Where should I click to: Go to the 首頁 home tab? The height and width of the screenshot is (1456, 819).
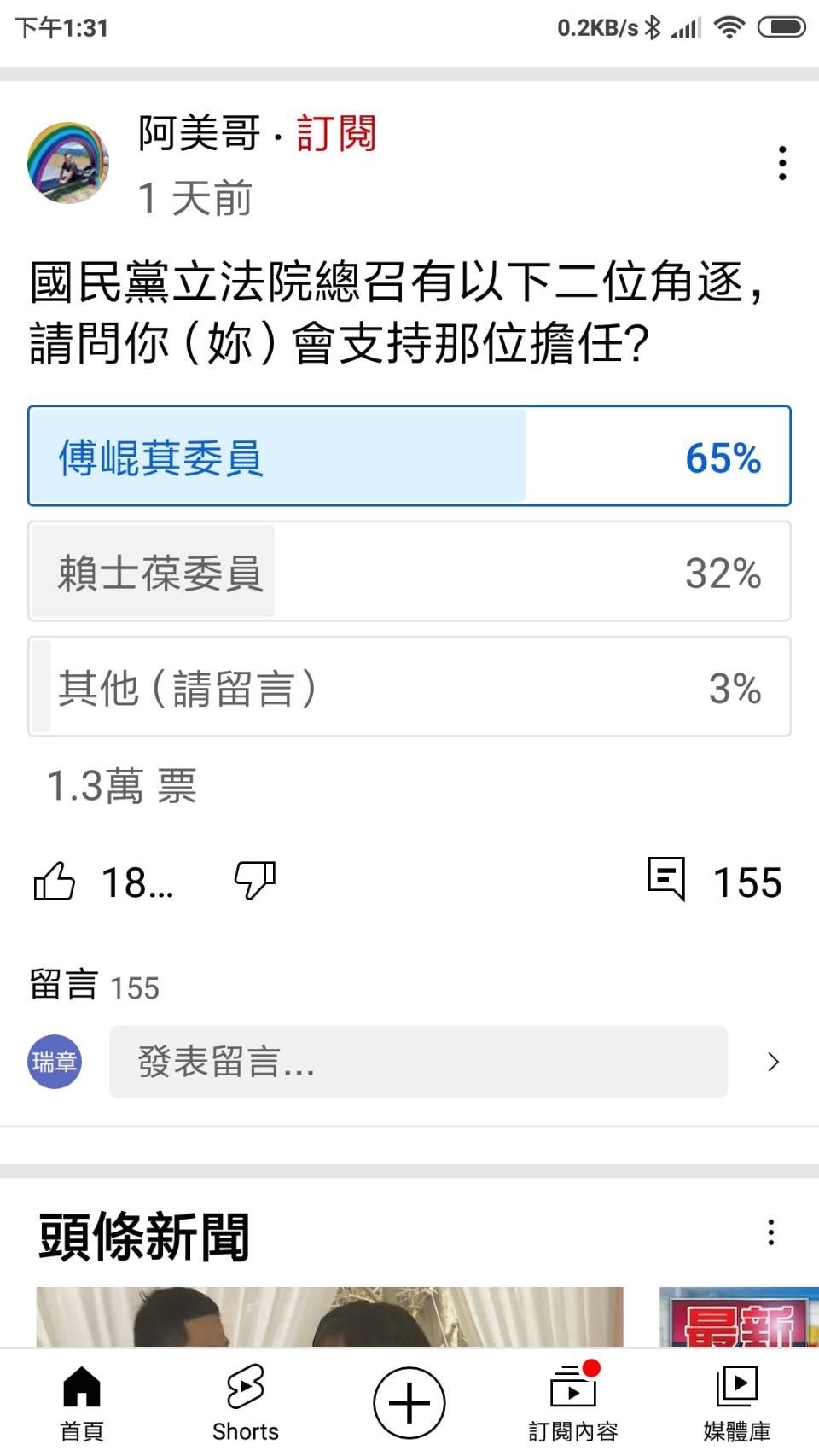point(82,1402)
